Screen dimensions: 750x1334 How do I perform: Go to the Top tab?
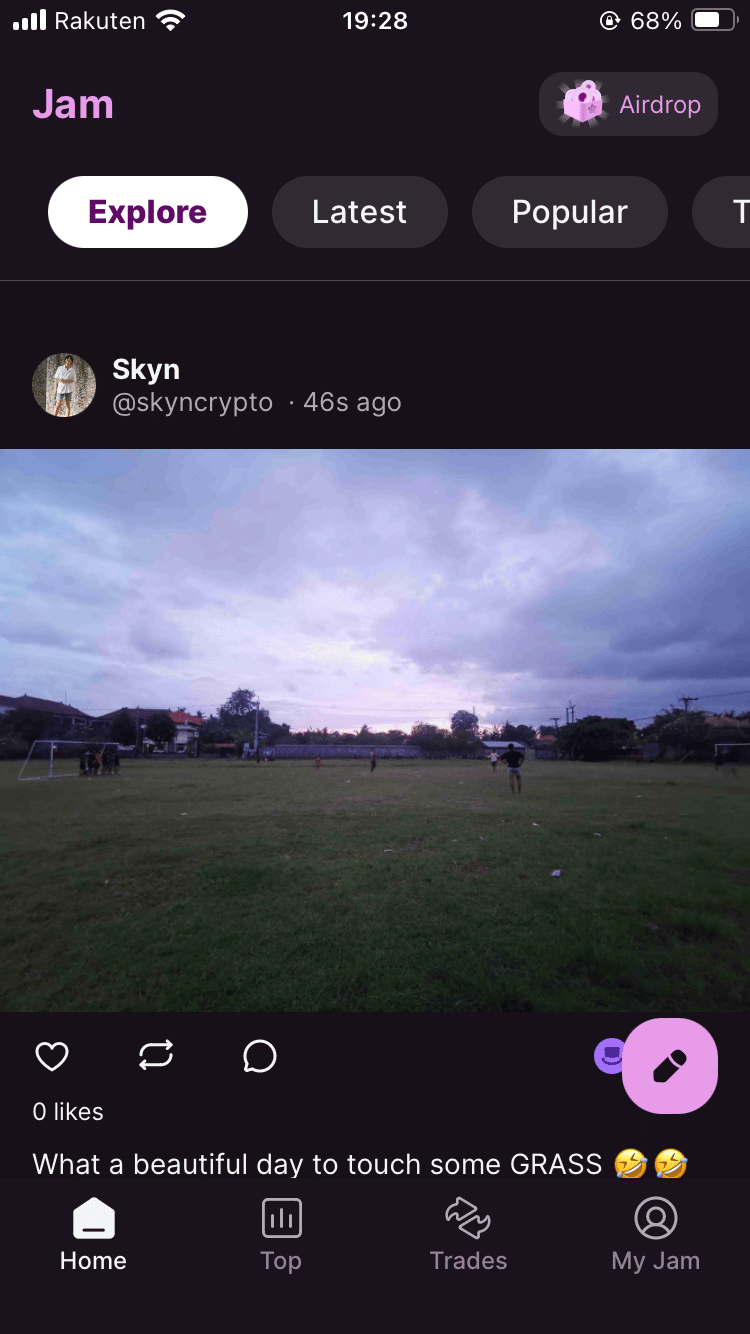click(x=281, y=1236)
